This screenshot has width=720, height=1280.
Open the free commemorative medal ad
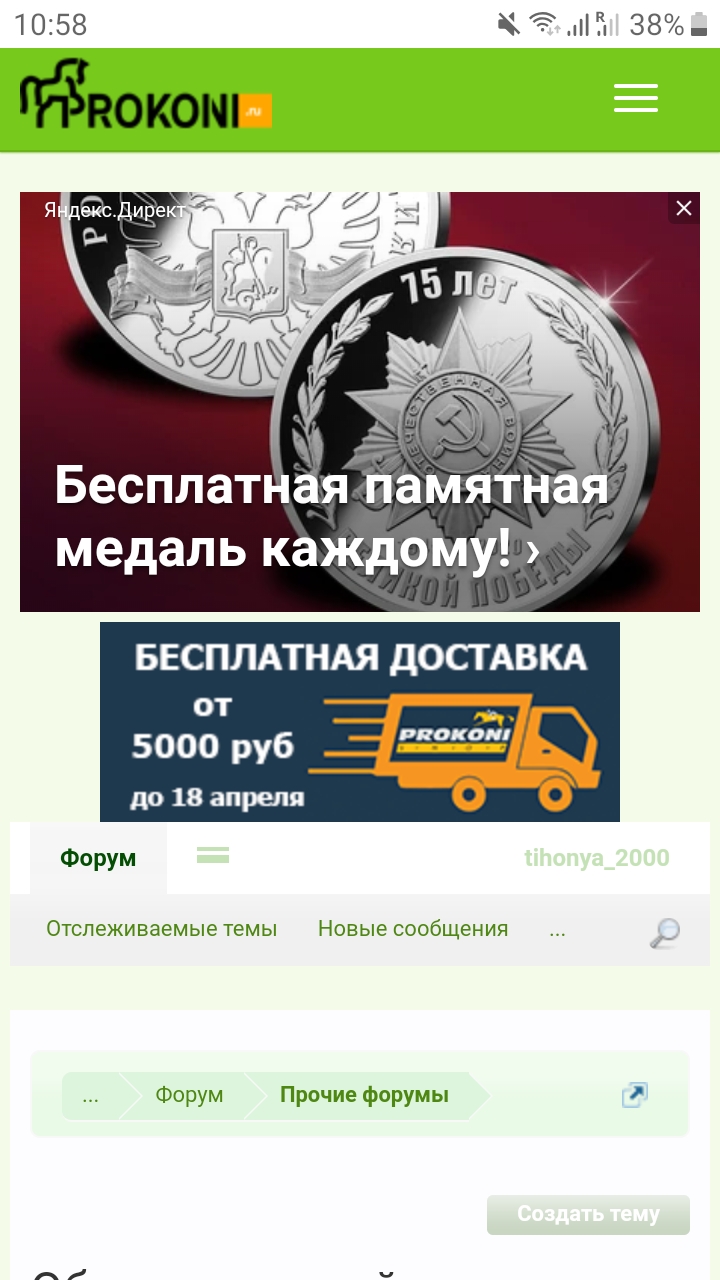point(330,516)
